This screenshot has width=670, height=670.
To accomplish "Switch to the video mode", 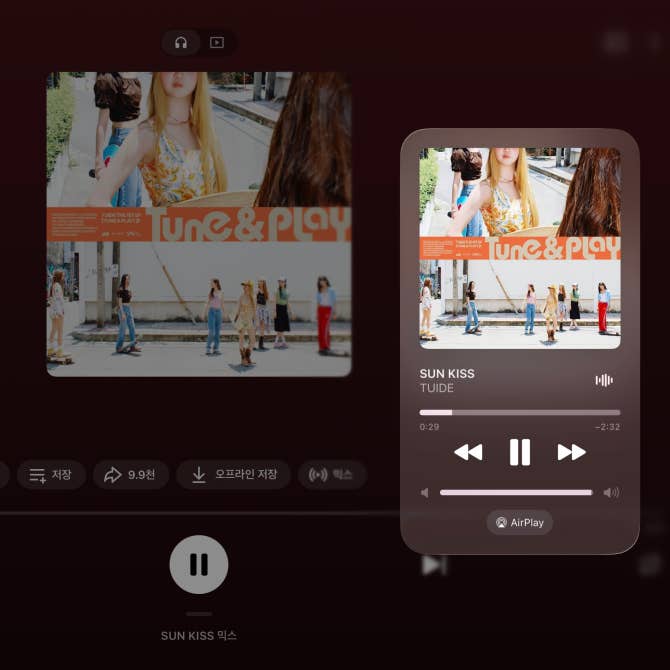I will point(217,42).
